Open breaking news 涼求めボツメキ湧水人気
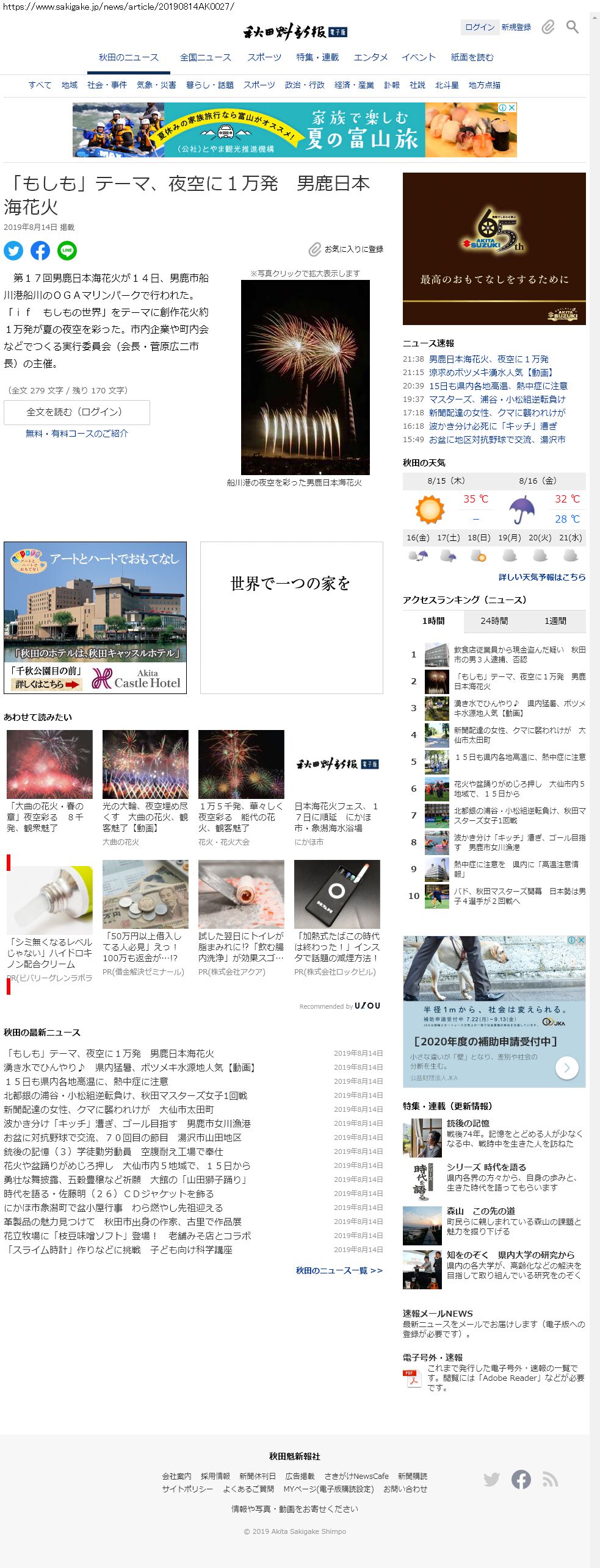600x1568 pixels. 490,373
